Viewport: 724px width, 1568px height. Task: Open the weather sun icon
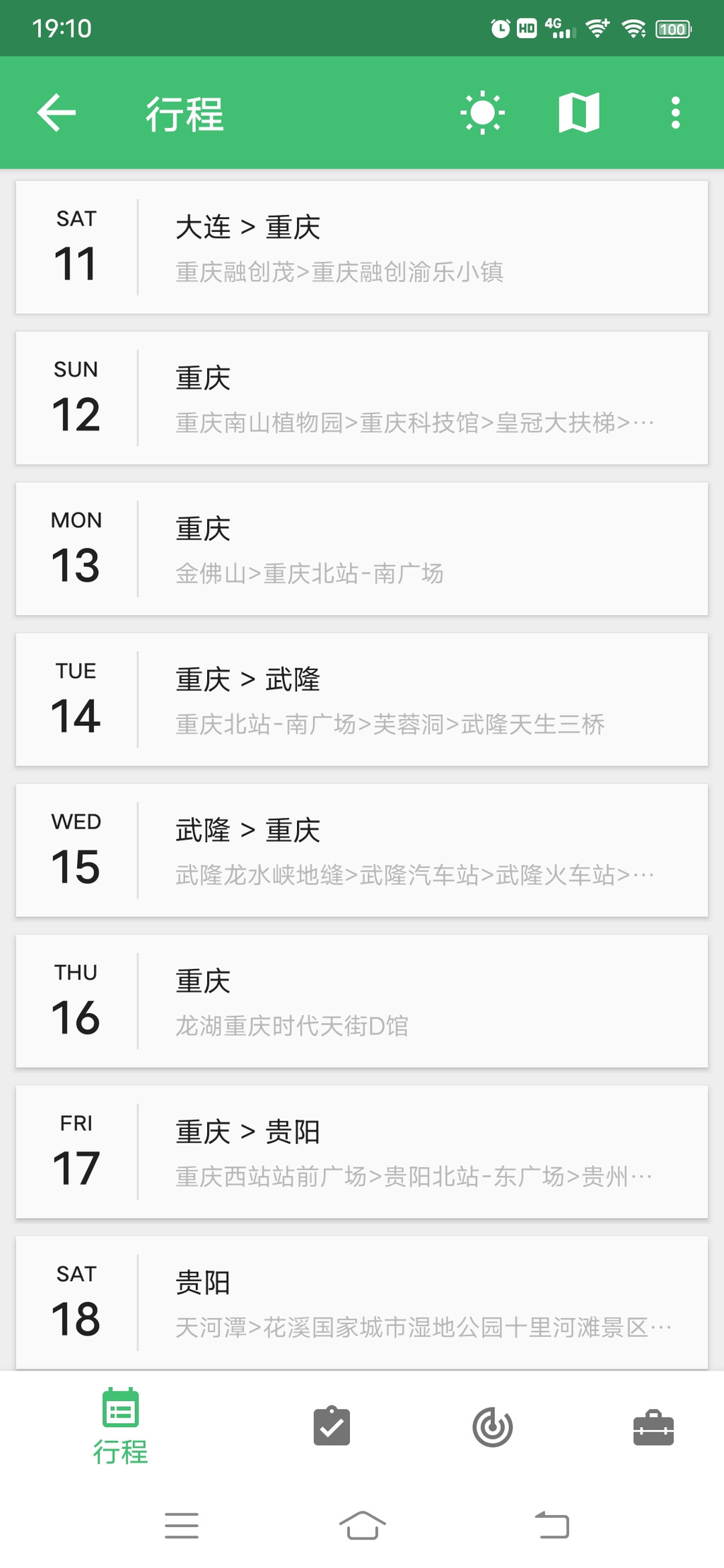(483, 113)
